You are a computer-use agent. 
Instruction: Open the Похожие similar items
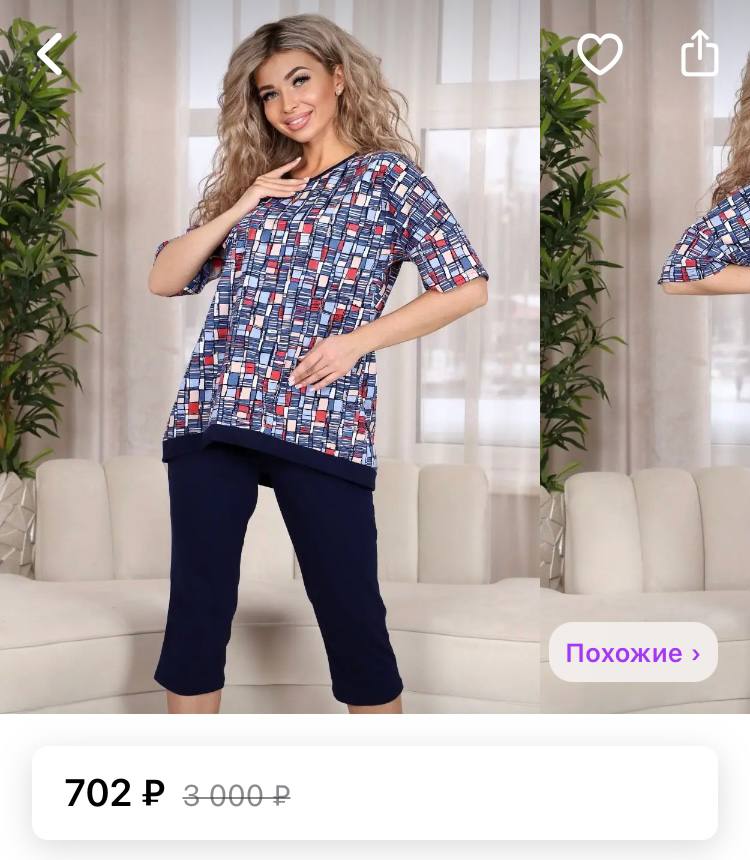[x=633, y=653]
